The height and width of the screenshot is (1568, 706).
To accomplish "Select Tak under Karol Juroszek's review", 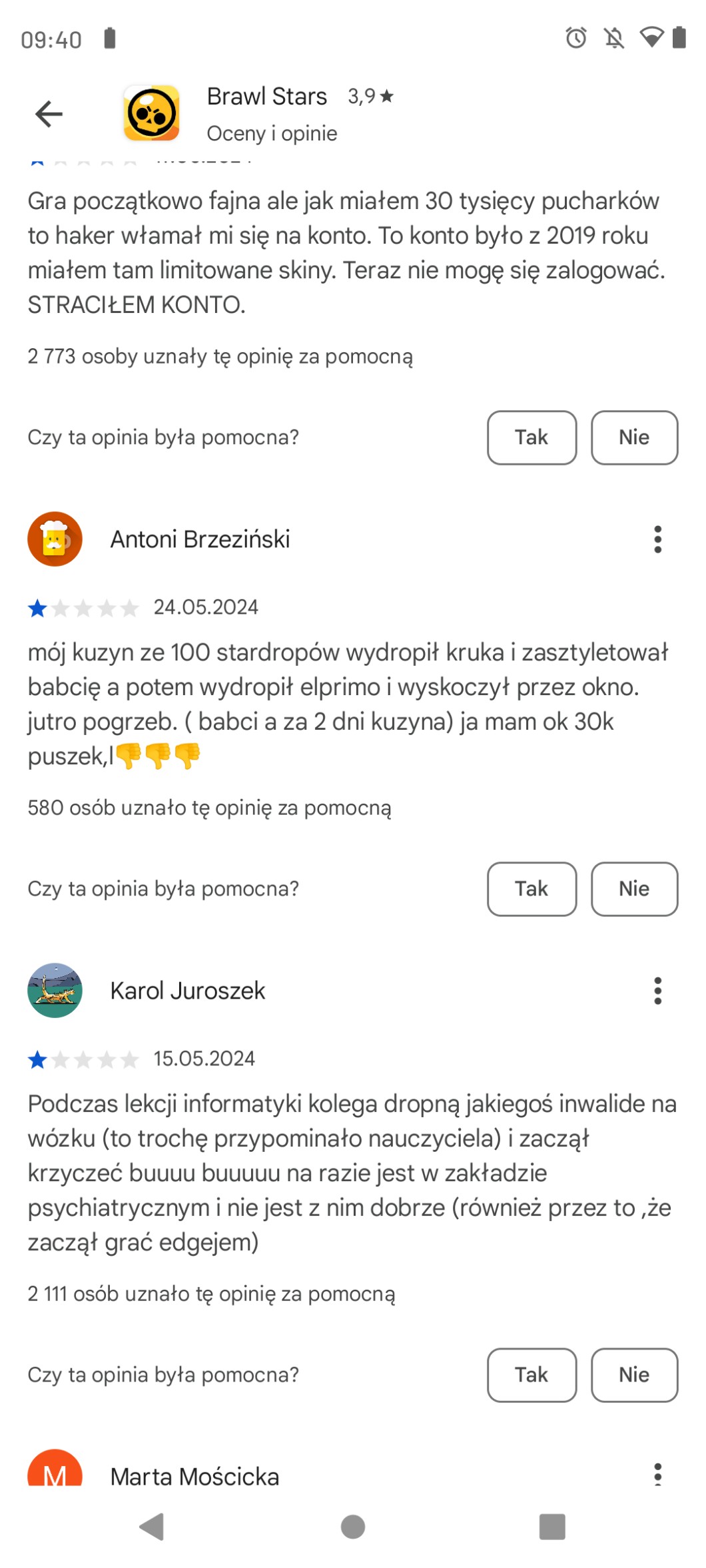I will click(531, 1375).
